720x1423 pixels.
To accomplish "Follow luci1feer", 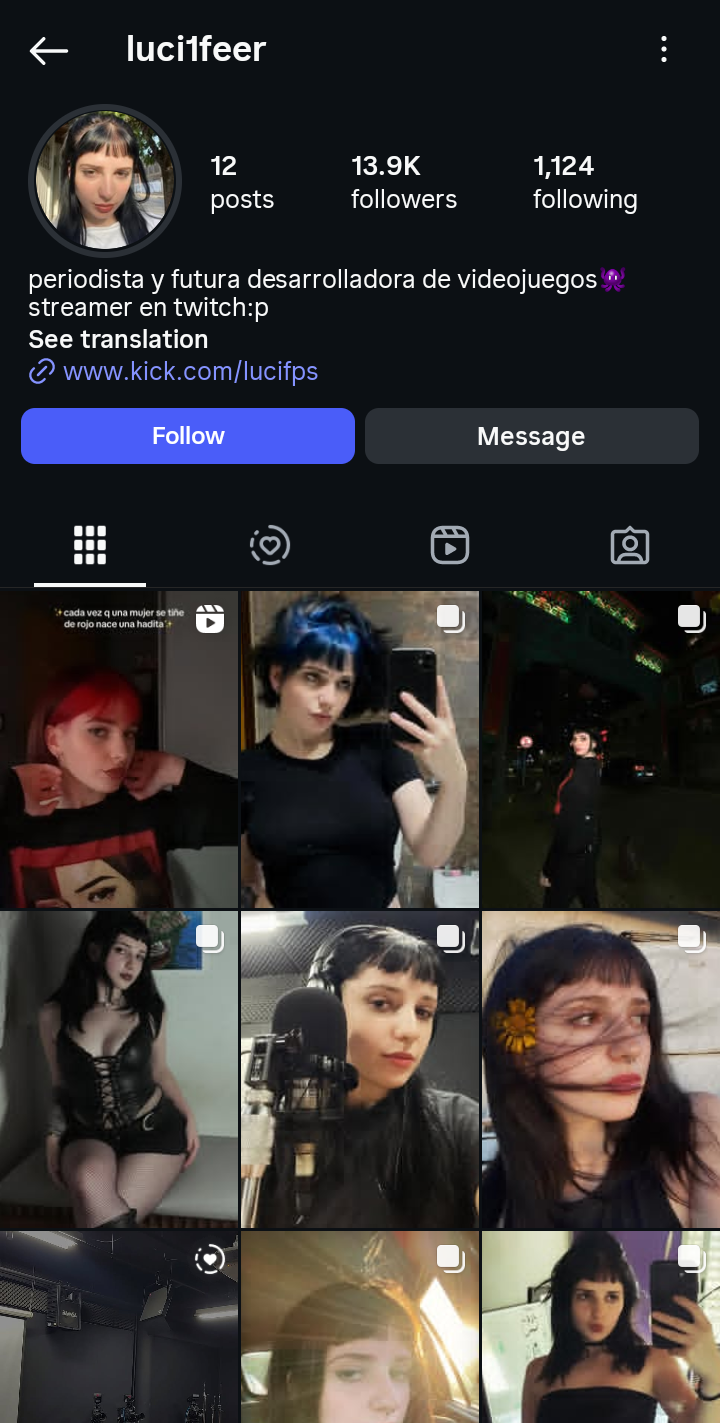I will (x=188, y=436).
